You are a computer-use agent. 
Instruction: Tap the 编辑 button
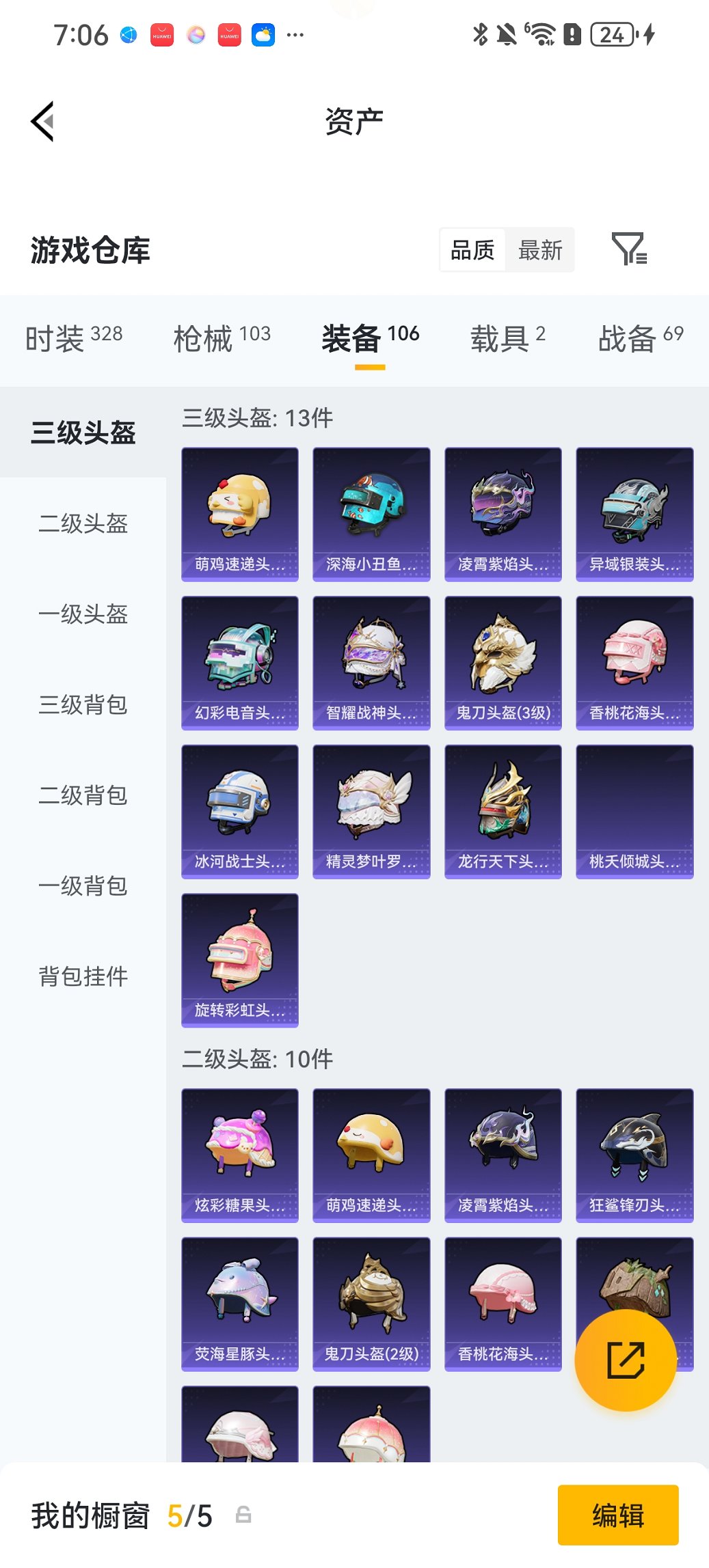click(x=617, y=1516)
